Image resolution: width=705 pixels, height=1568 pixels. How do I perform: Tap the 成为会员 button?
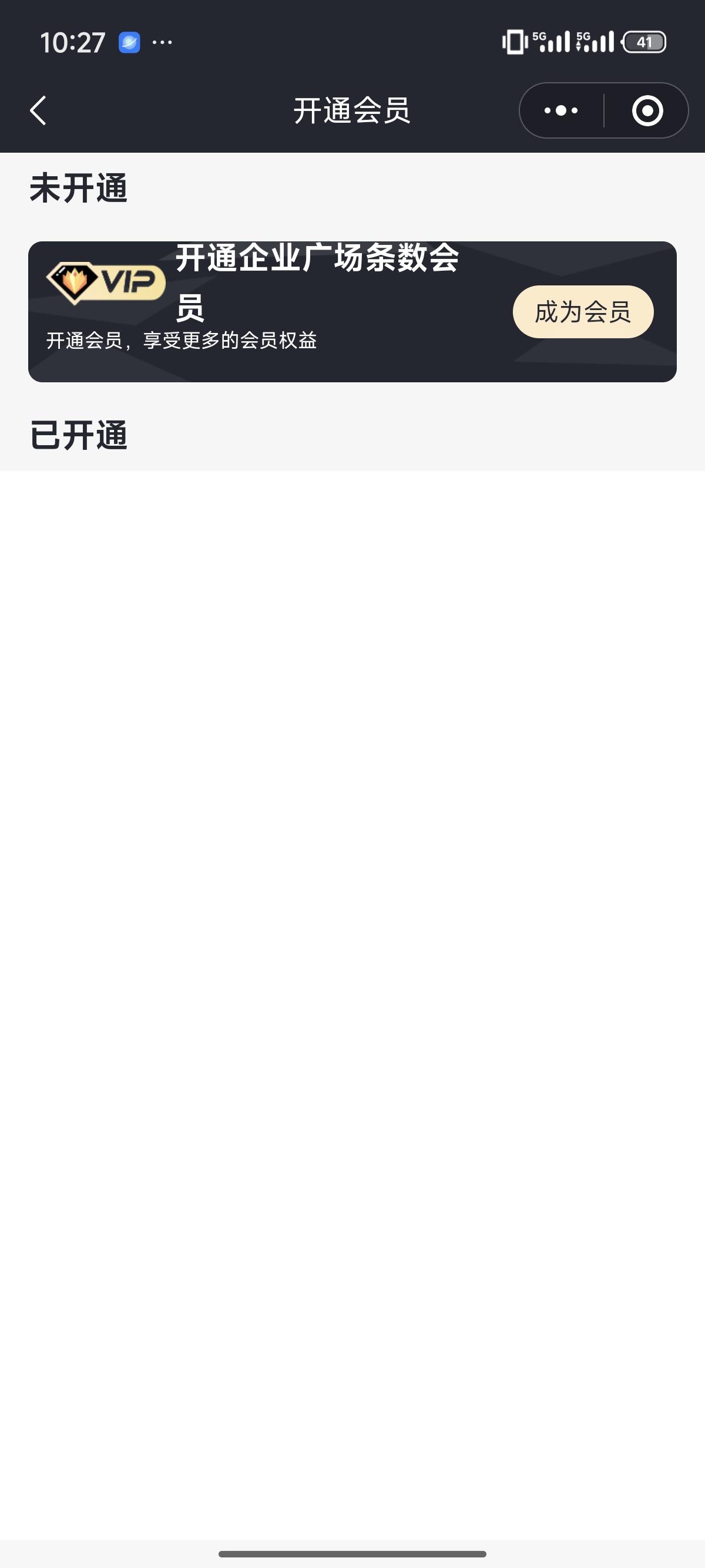click(583, 312)
